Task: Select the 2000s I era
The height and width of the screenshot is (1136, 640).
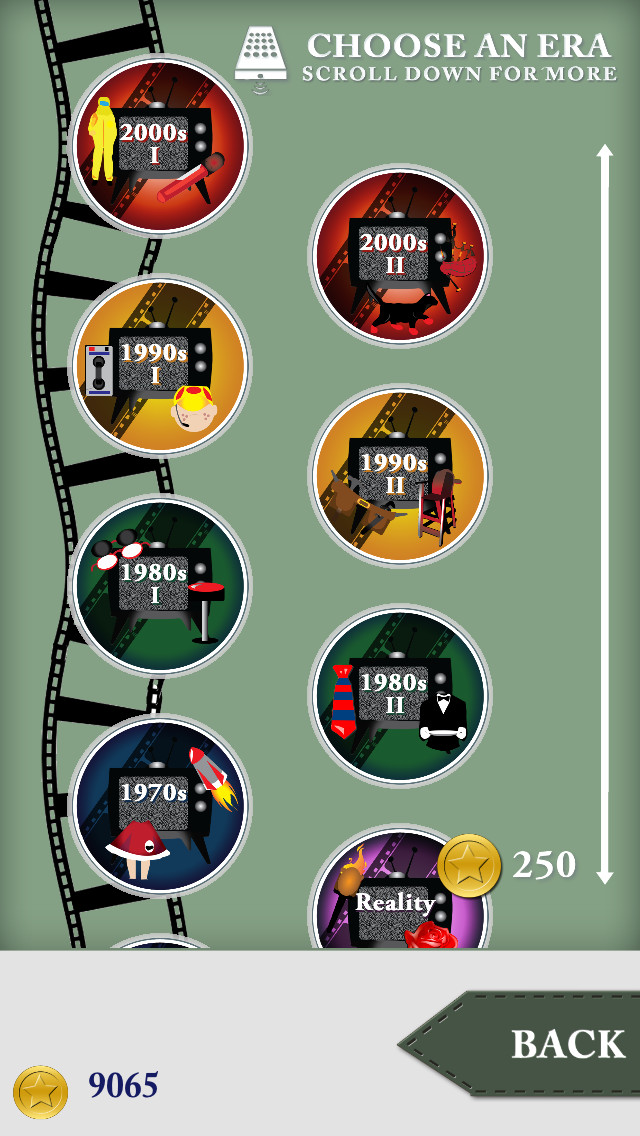Action: (x=159, y=146)
